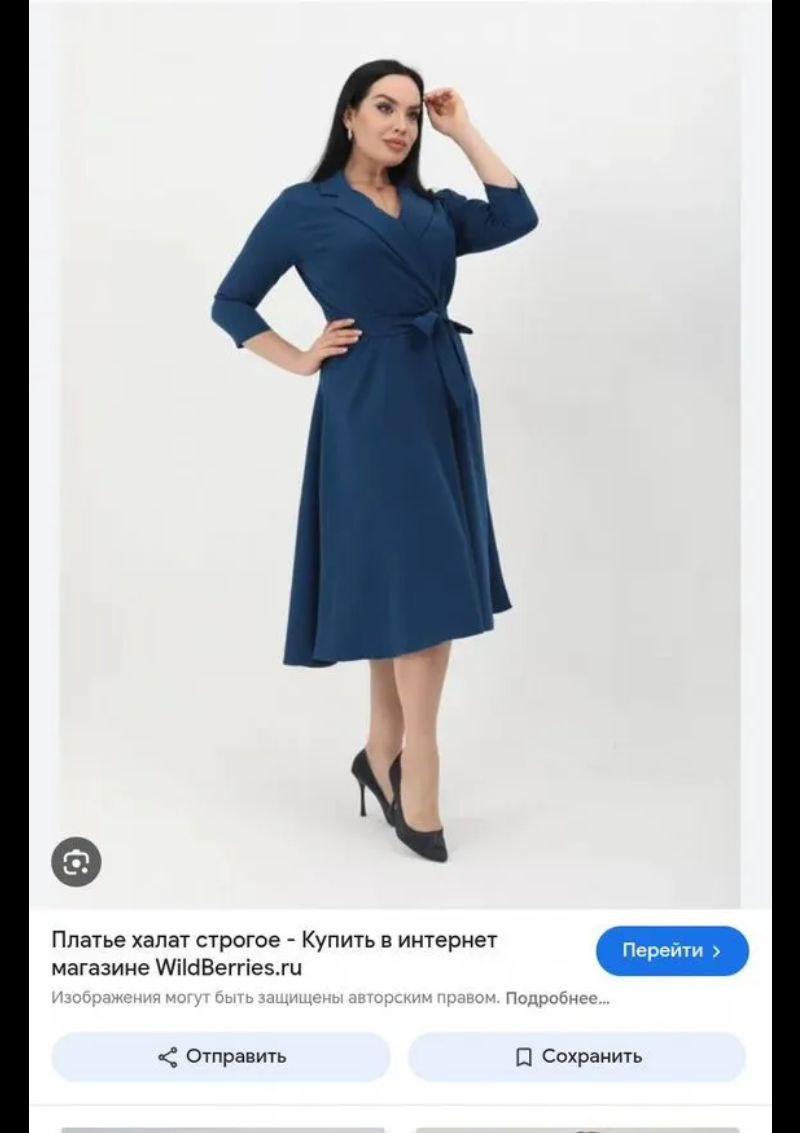The height and width of the screenshot is (1133, 800).
Task: Share the image with Отправить
Action: (221, 1056)
